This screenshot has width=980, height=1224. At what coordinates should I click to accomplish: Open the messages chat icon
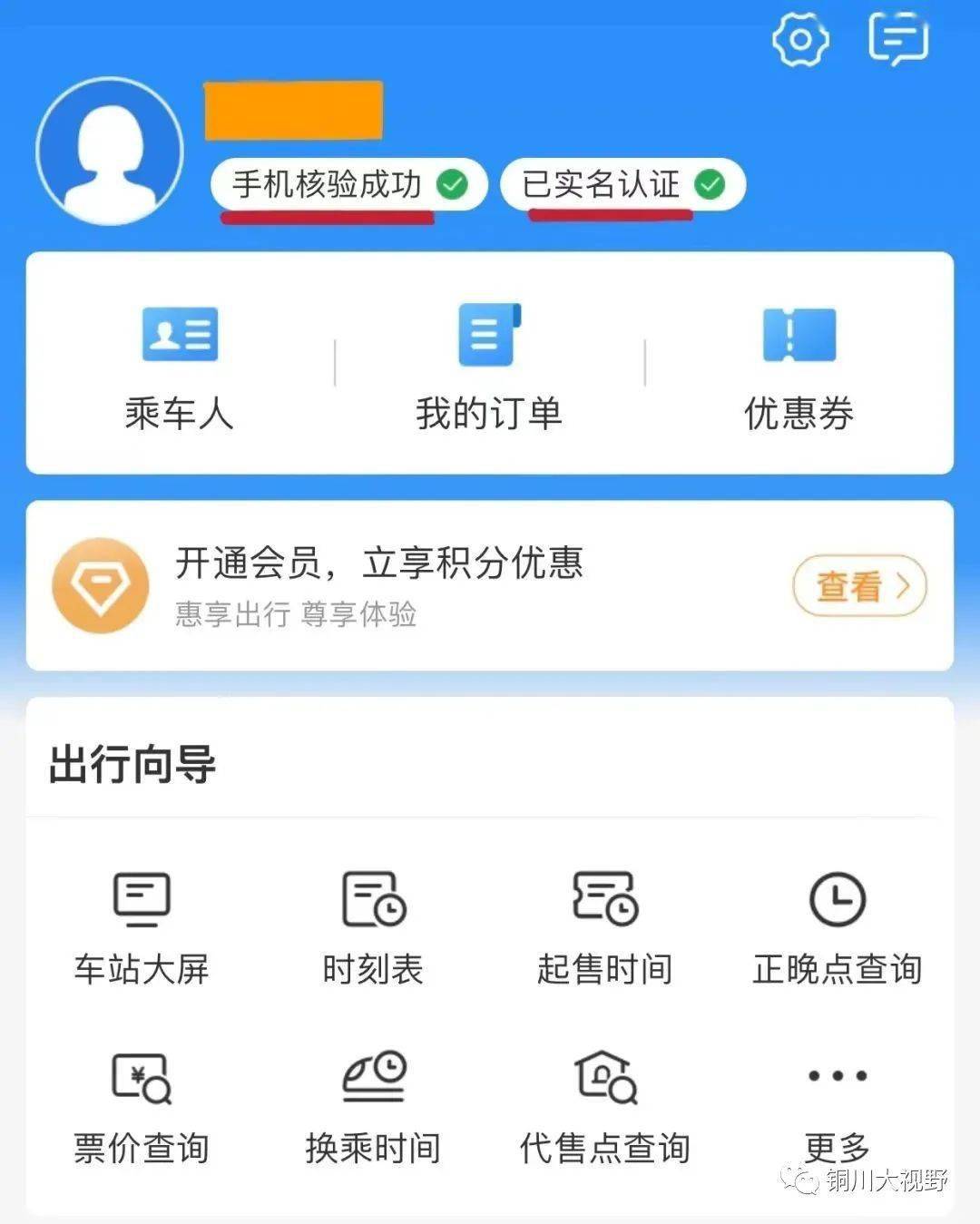(897, 38)
